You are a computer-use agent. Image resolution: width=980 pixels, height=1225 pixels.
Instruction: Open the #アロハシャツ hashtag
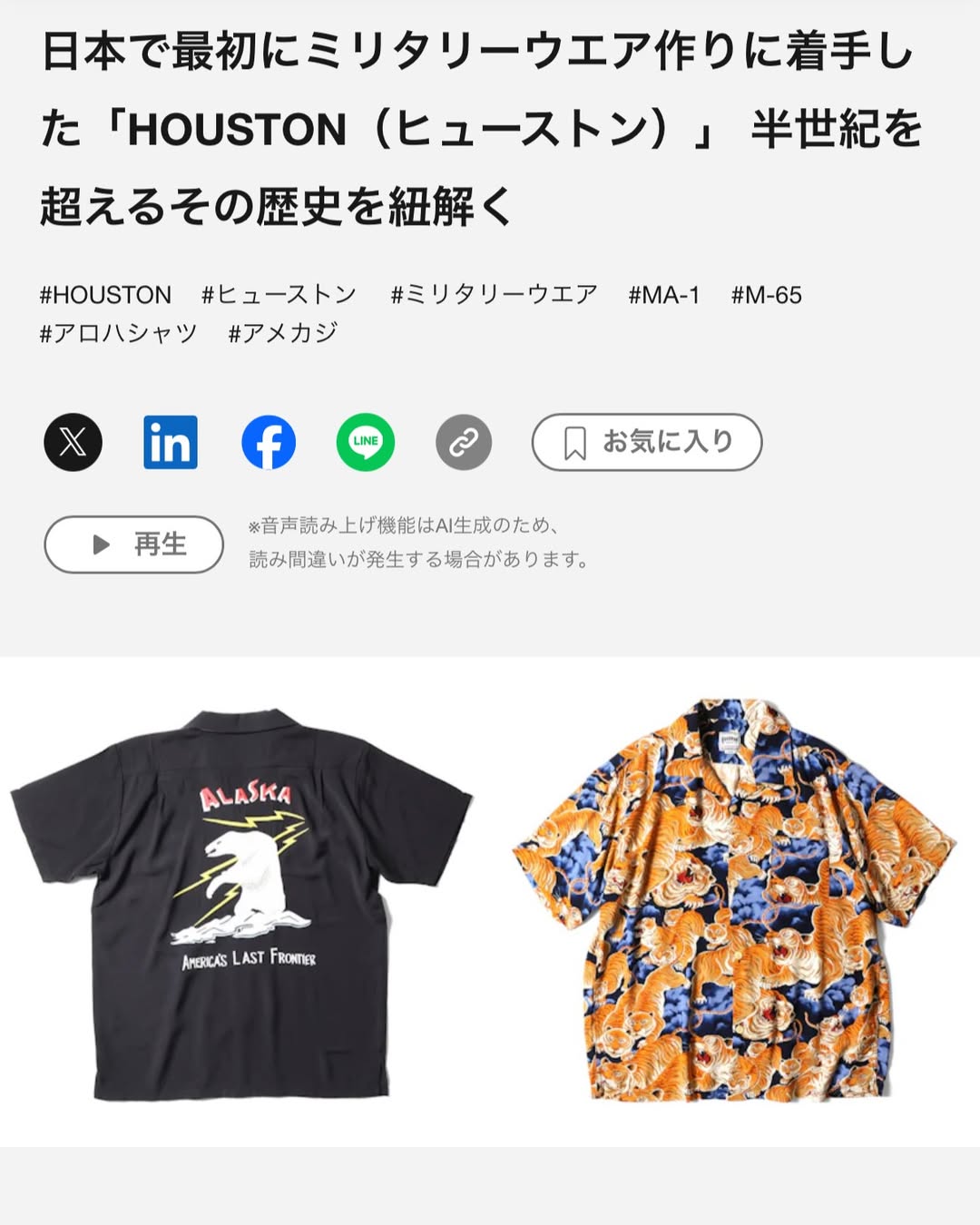click(118, 333)
